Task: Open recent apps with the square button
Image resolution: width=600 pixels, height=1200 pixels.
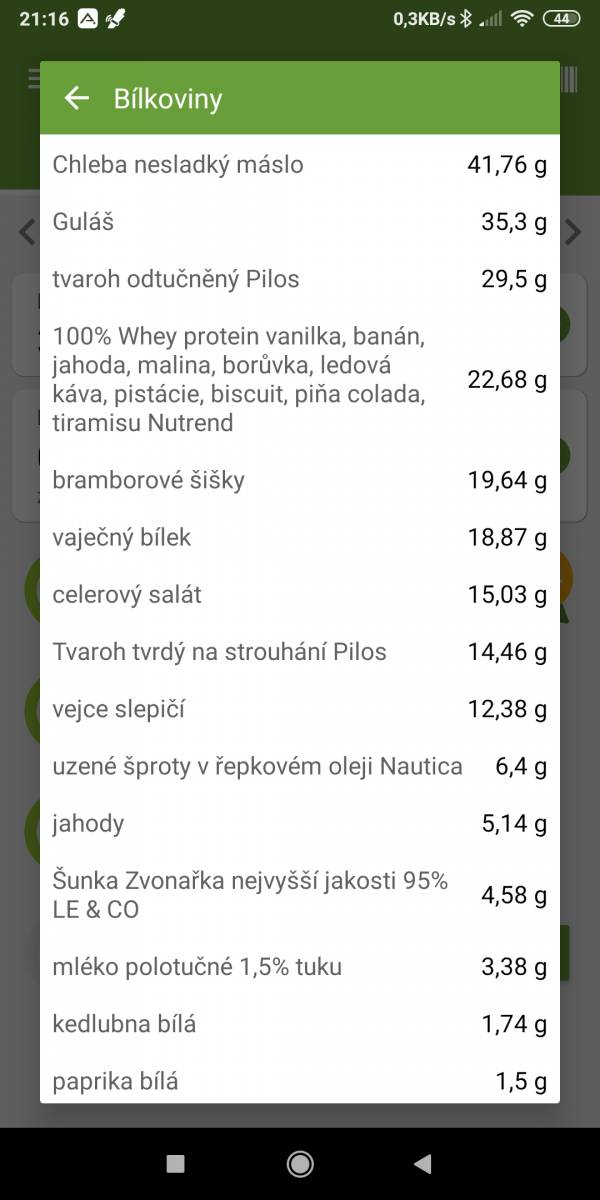Action: (176, 1163)
